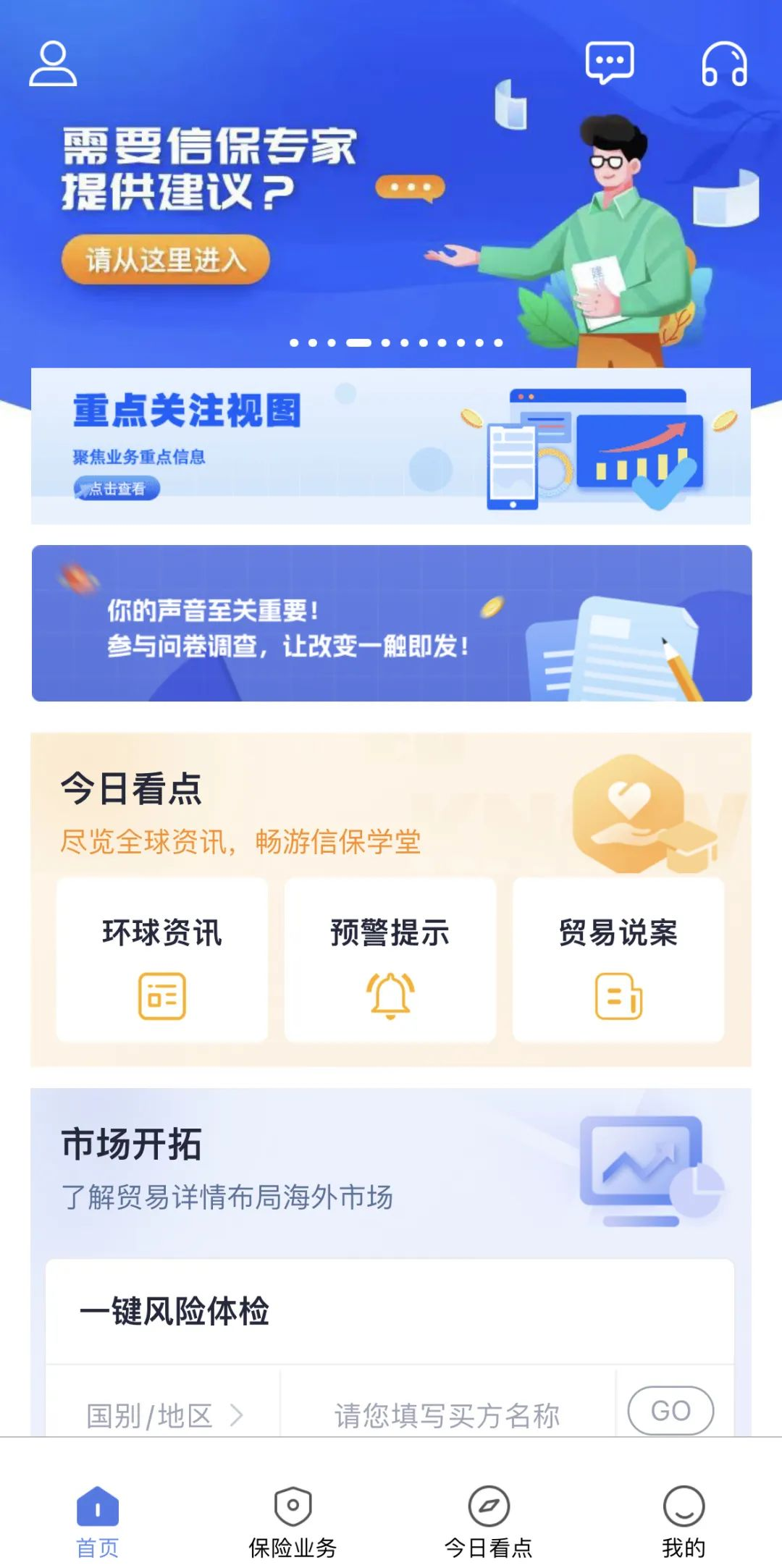Contact customer service via headset icon
782x1568 pixels.
pos(724,64)
